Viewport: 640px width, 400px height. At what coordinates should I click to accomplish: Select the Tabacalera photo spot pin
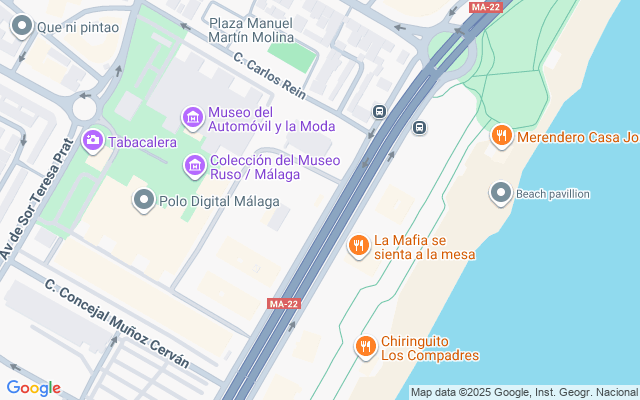(x=94, y=141)
